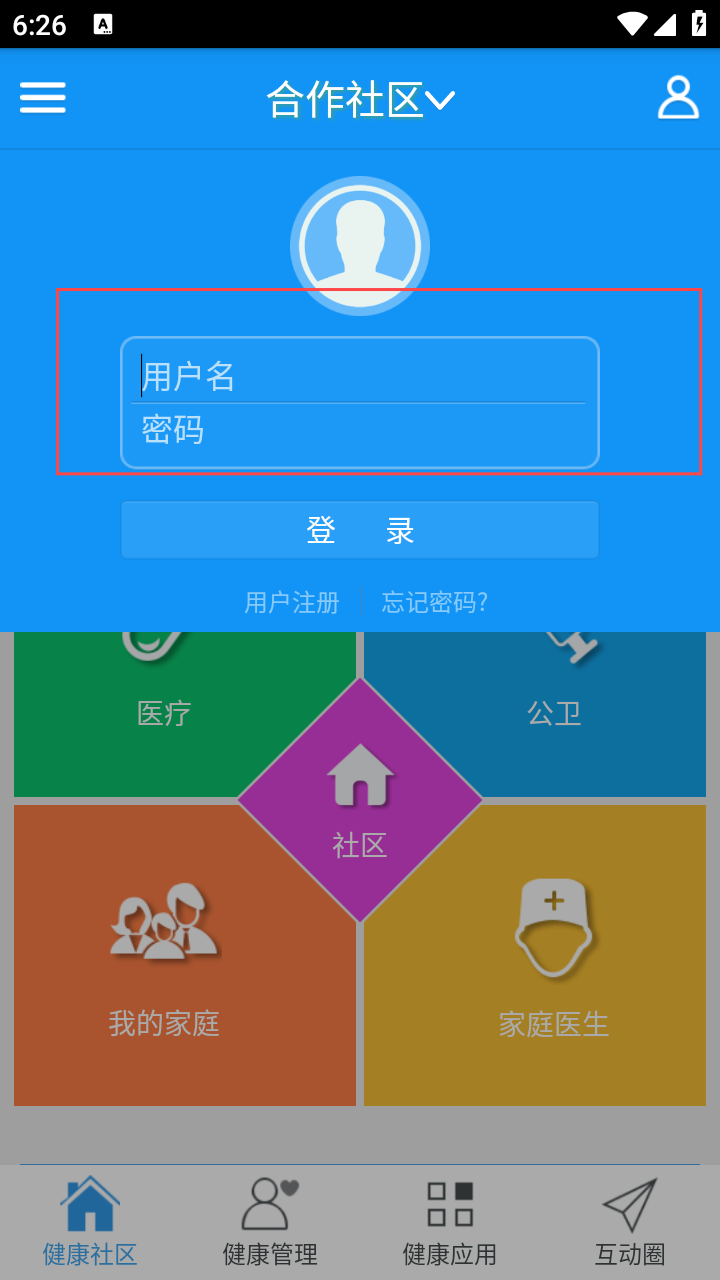
Task: Open 用户注册 user registration
Action: [x=292, y=602]
